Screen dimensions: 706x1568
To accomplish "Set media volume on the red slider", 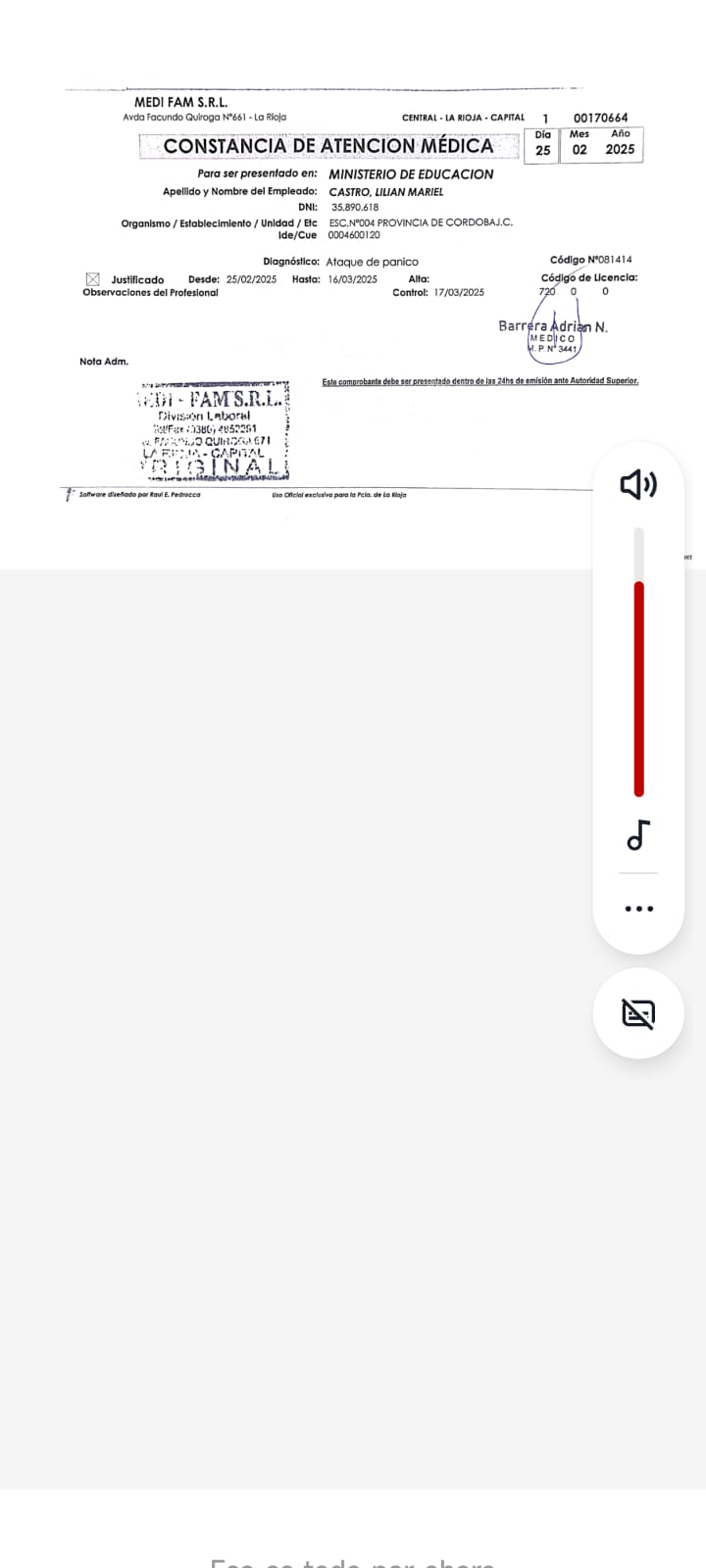I will pyautogui.click(x=639, y=662).
